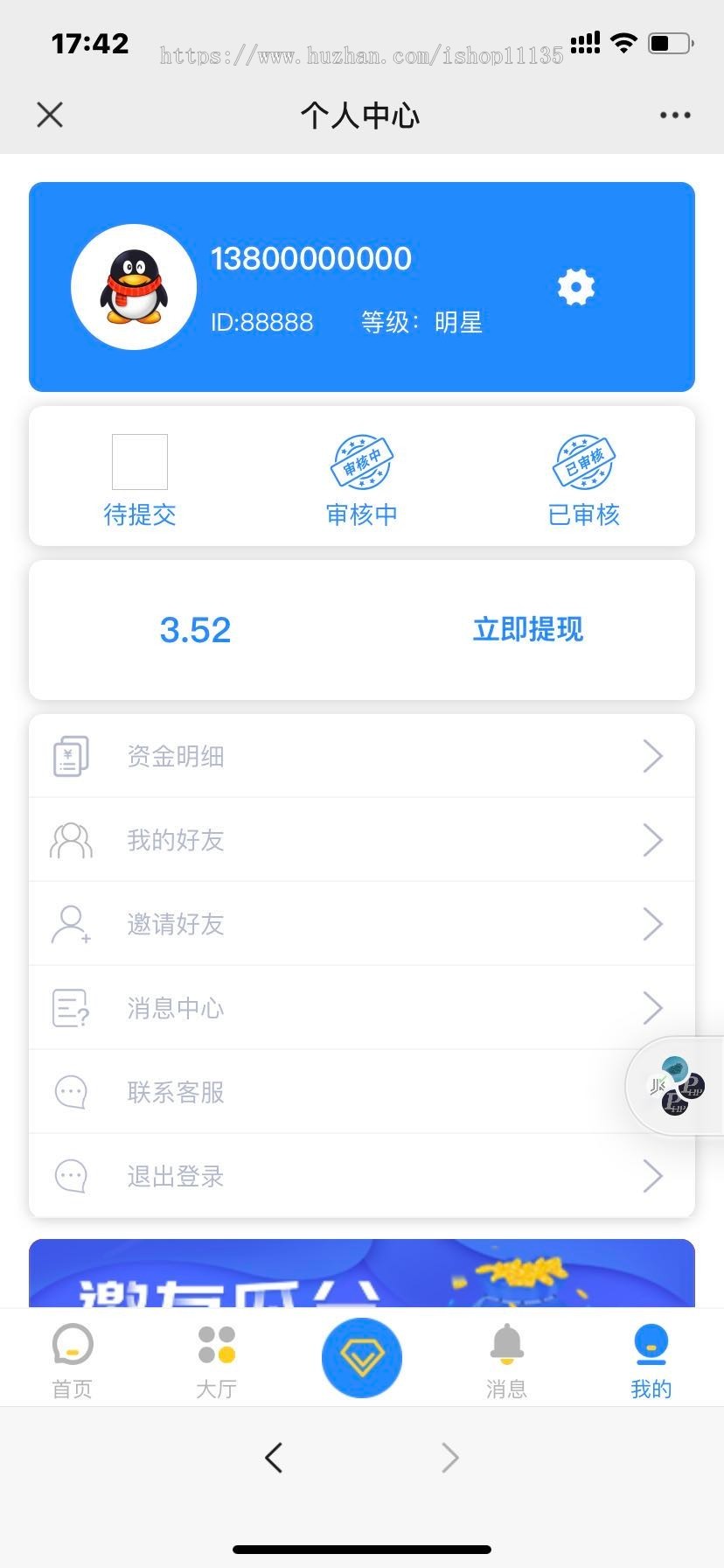Open the three-dot overflow menu
Screen dimensions: 724x1568
point(675,115)
